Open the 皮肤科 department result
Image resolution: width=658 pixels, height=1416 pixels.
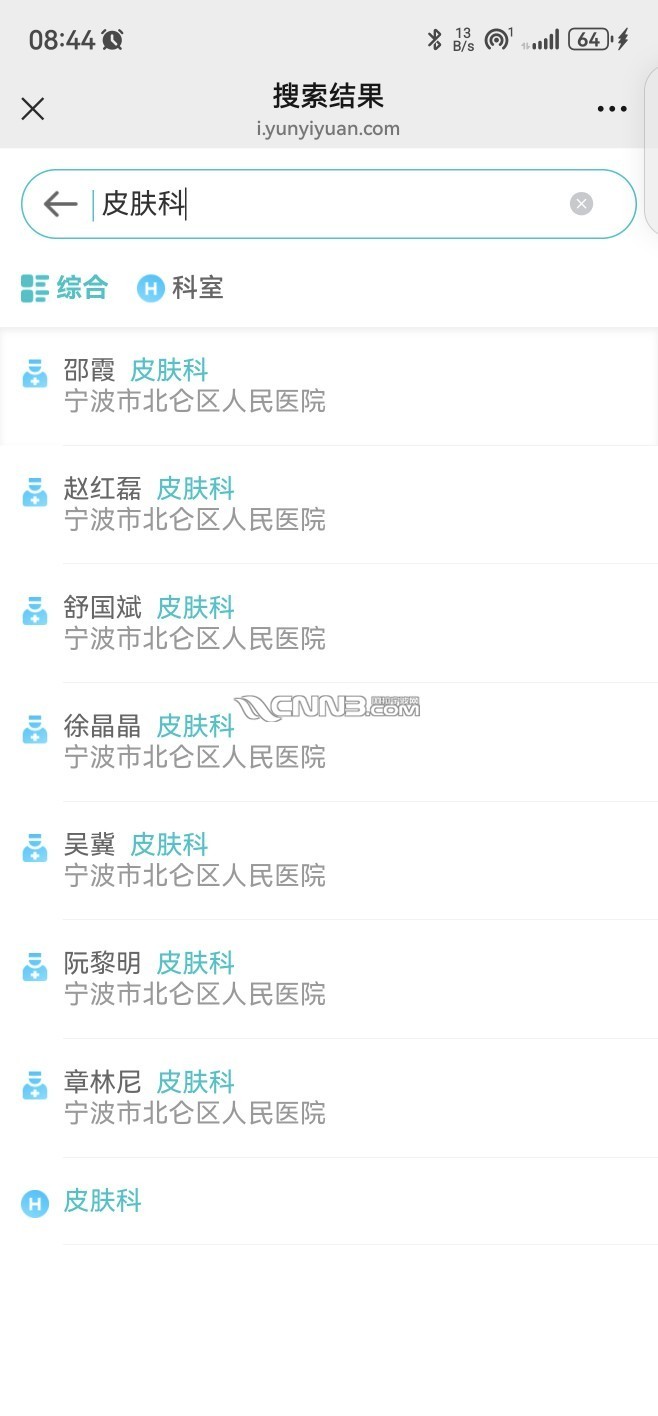[x=103, y=1201]
